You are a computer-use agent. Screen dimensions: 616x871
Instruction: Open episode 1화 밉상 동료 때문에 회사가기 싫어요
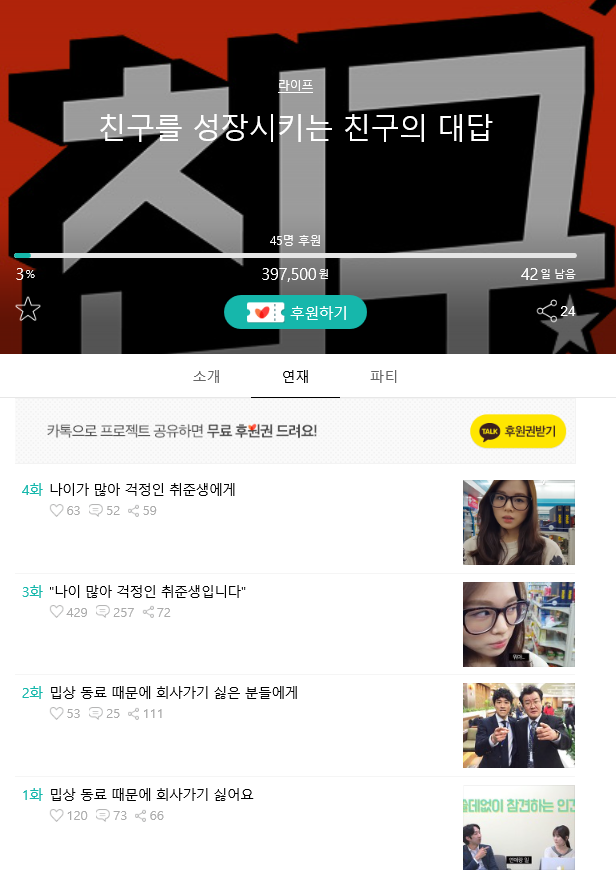coord(151,794)
